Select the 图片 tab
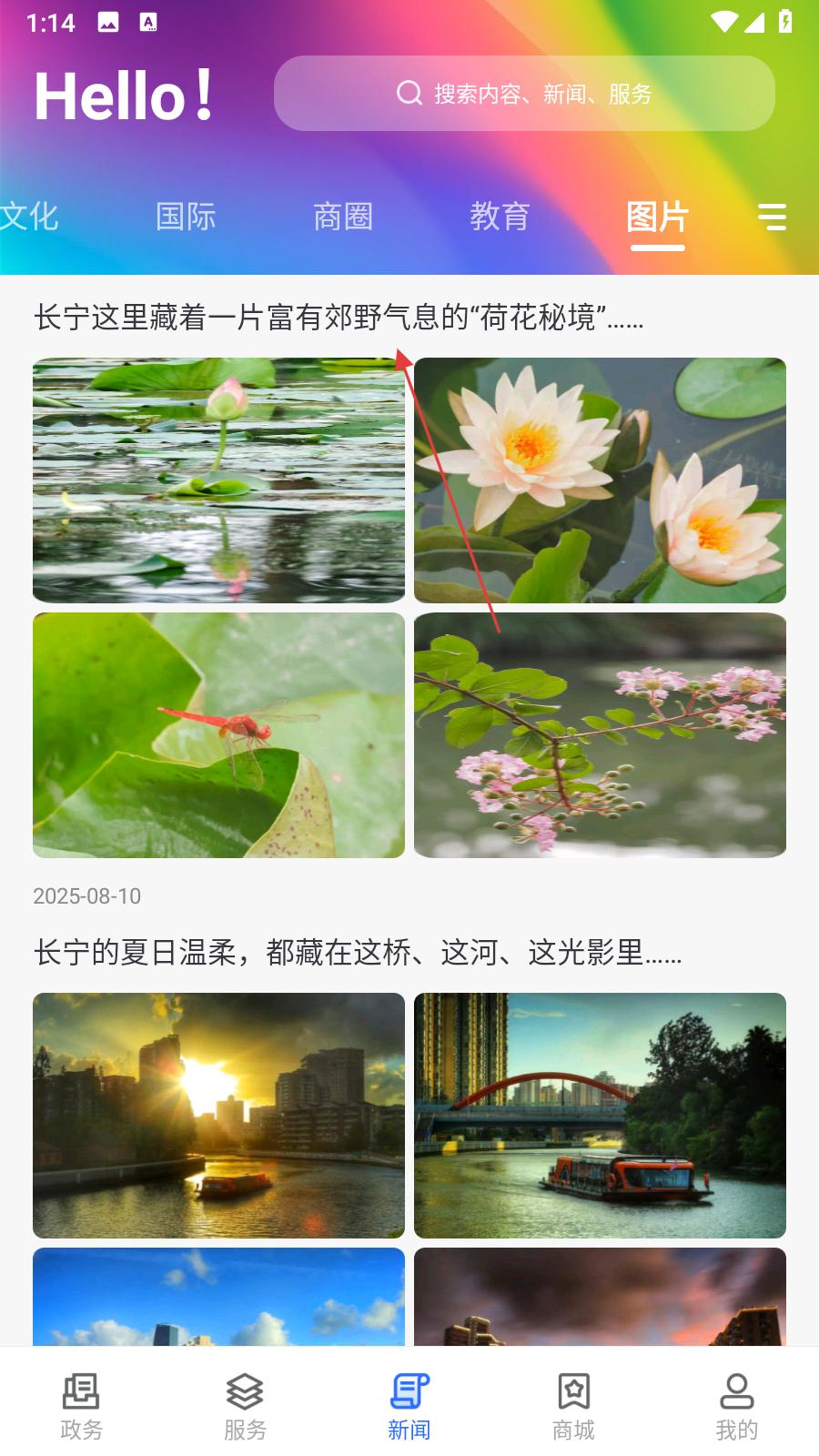Viewport: 819px width, 1456px height. pyautogui.click(x=657, y=217)
